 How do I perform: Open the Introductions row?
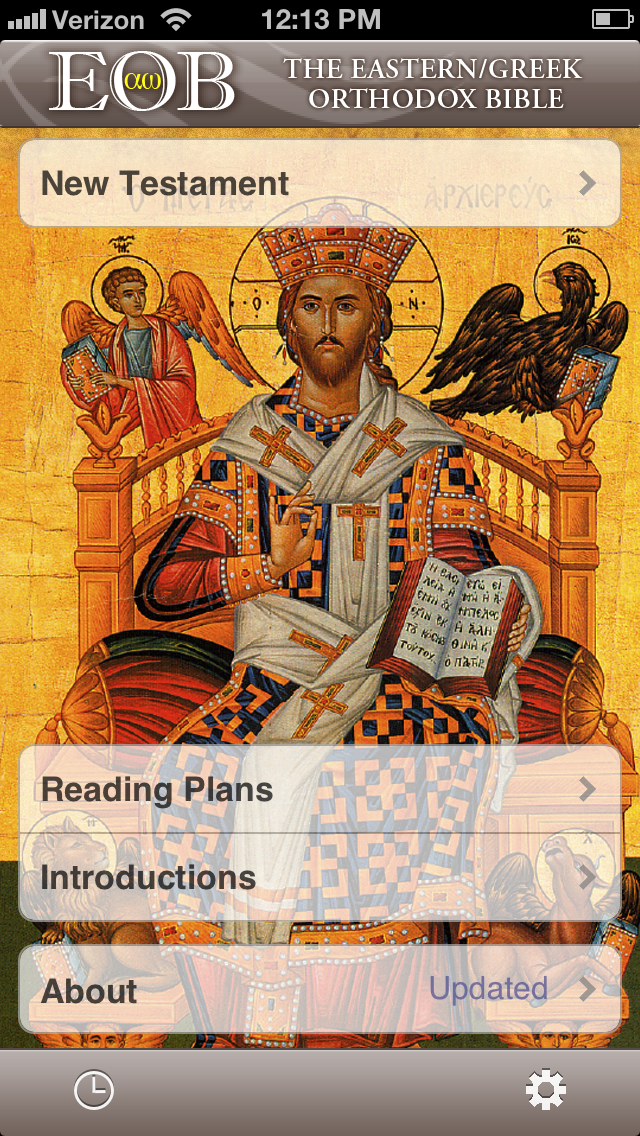(x=320, y=877)
